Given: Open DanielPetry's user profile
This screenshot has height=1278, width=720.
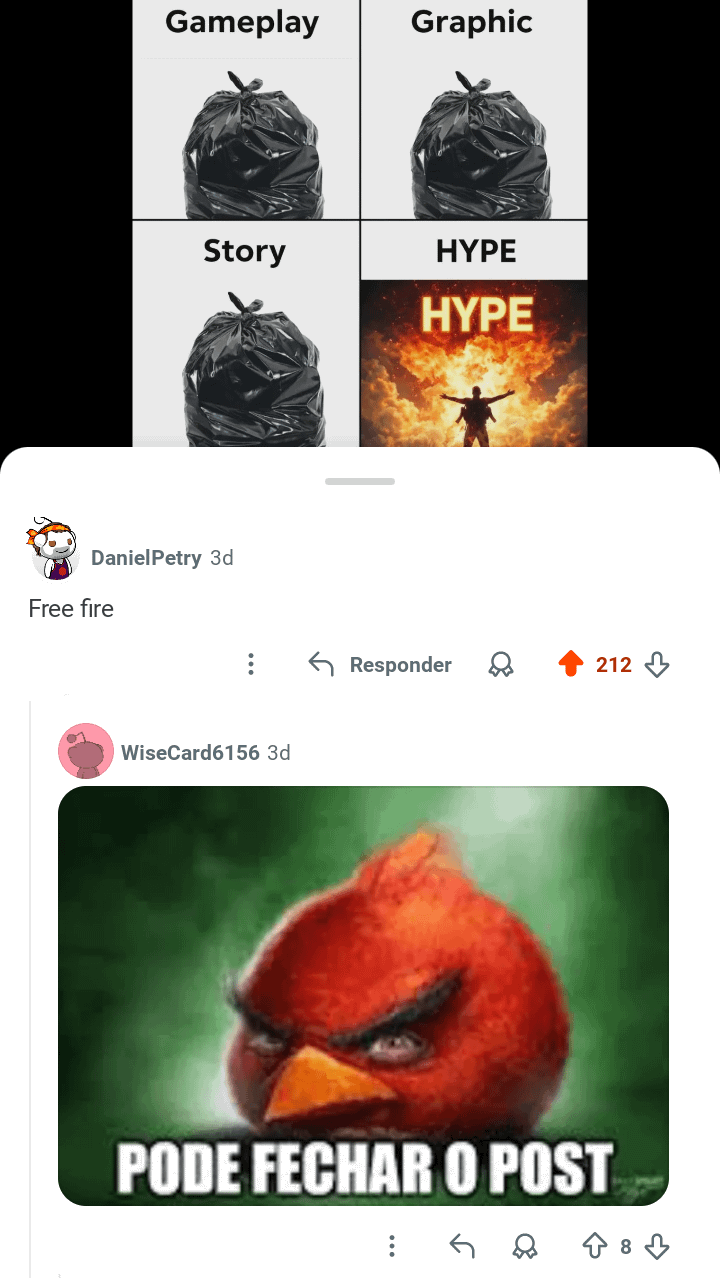Looking at the screenshot, I should (146, 558).
